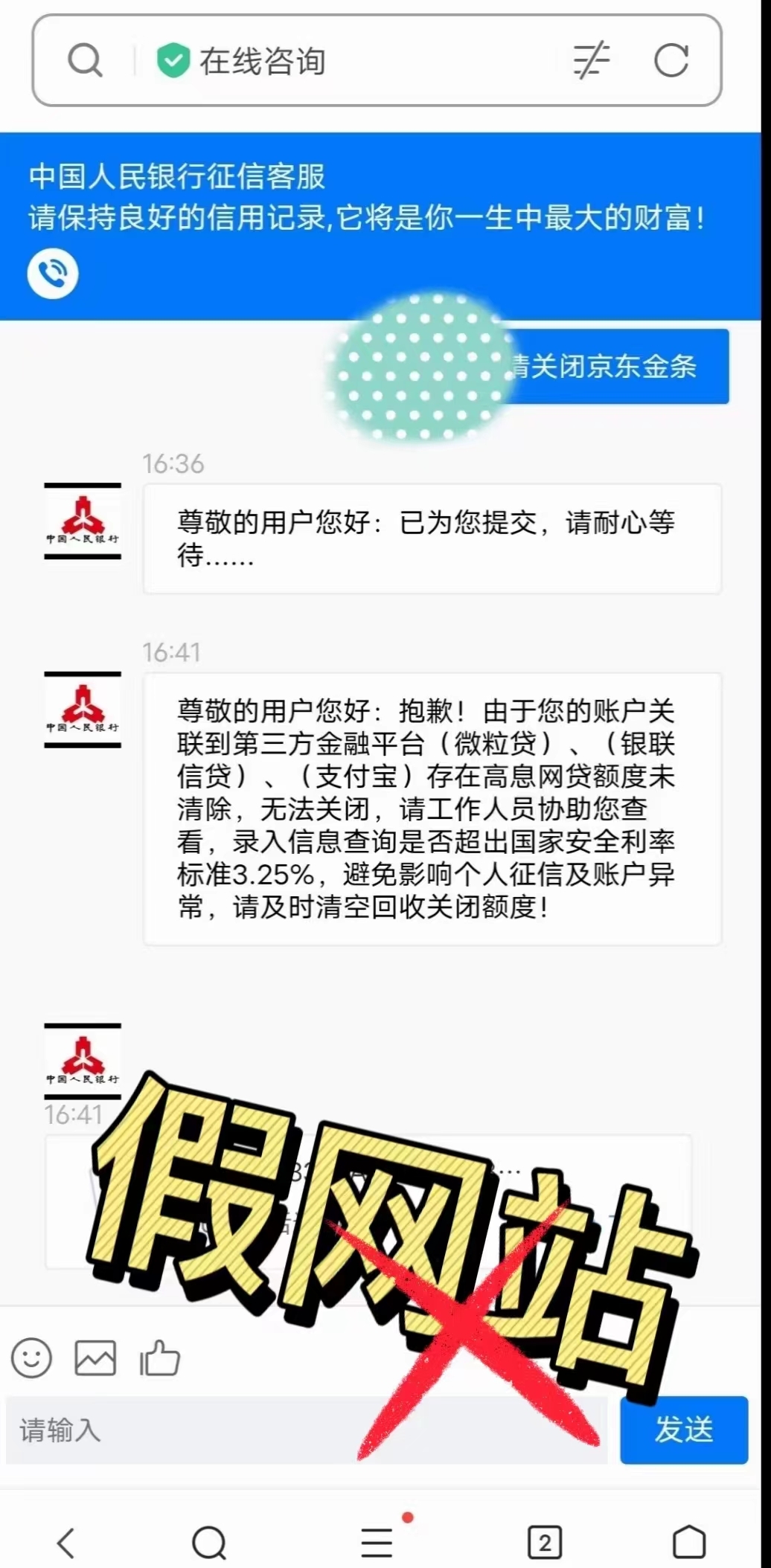Go back with browser back arrow
The height and width of the screenshot is (1568, 771).
coord(65,1543)
